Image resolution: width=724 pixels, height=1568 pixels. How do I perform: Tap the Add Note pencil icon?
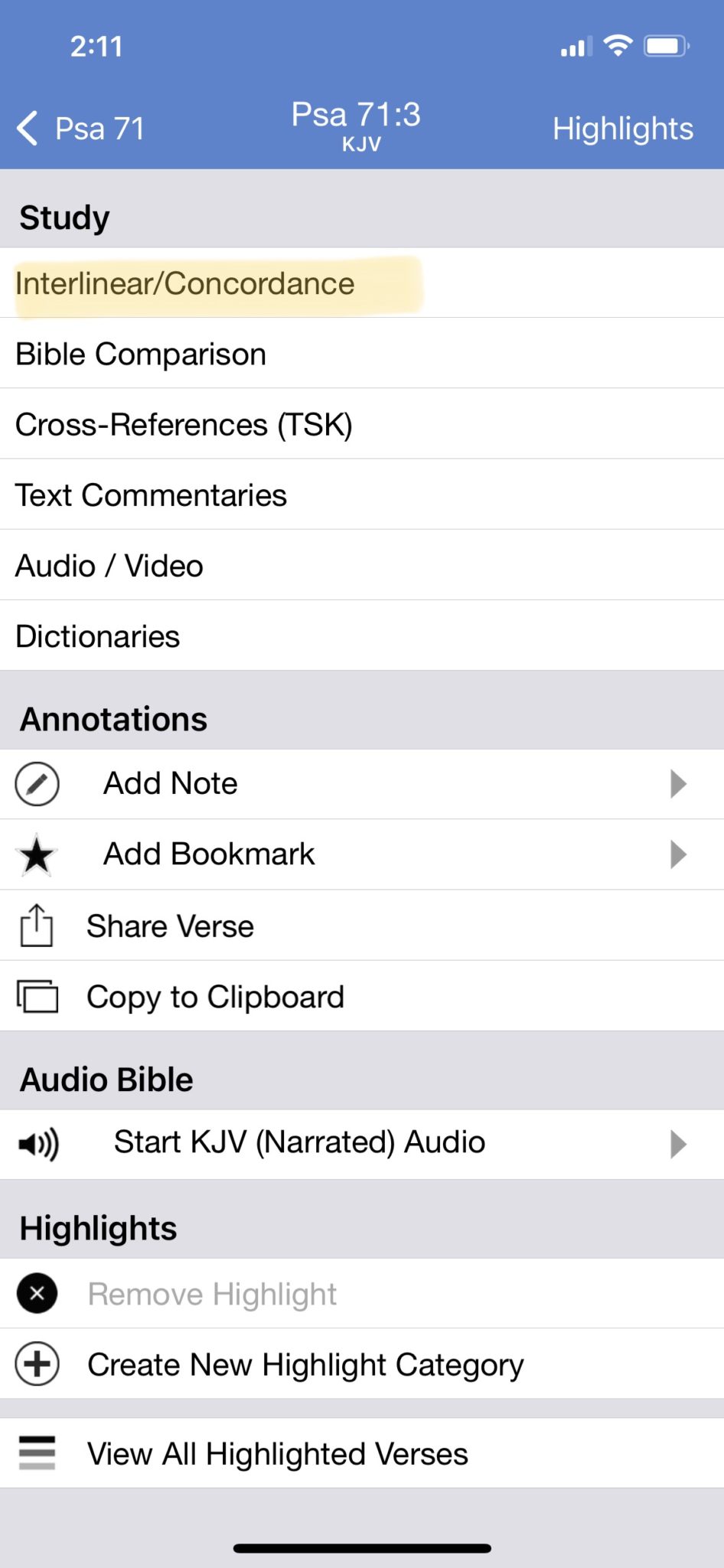pos(36,783)
